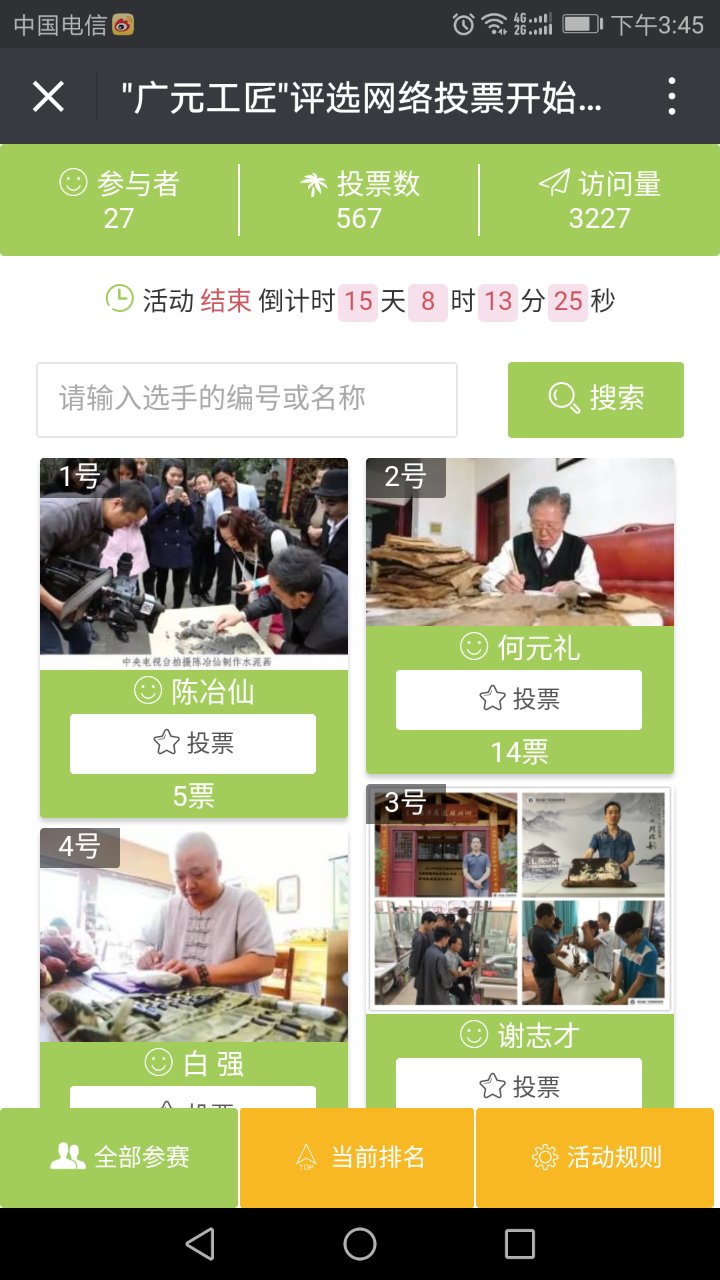Viewport: 720px width, 1280px height.
Task: Close the voting web page
Action: tap(48, 97)
